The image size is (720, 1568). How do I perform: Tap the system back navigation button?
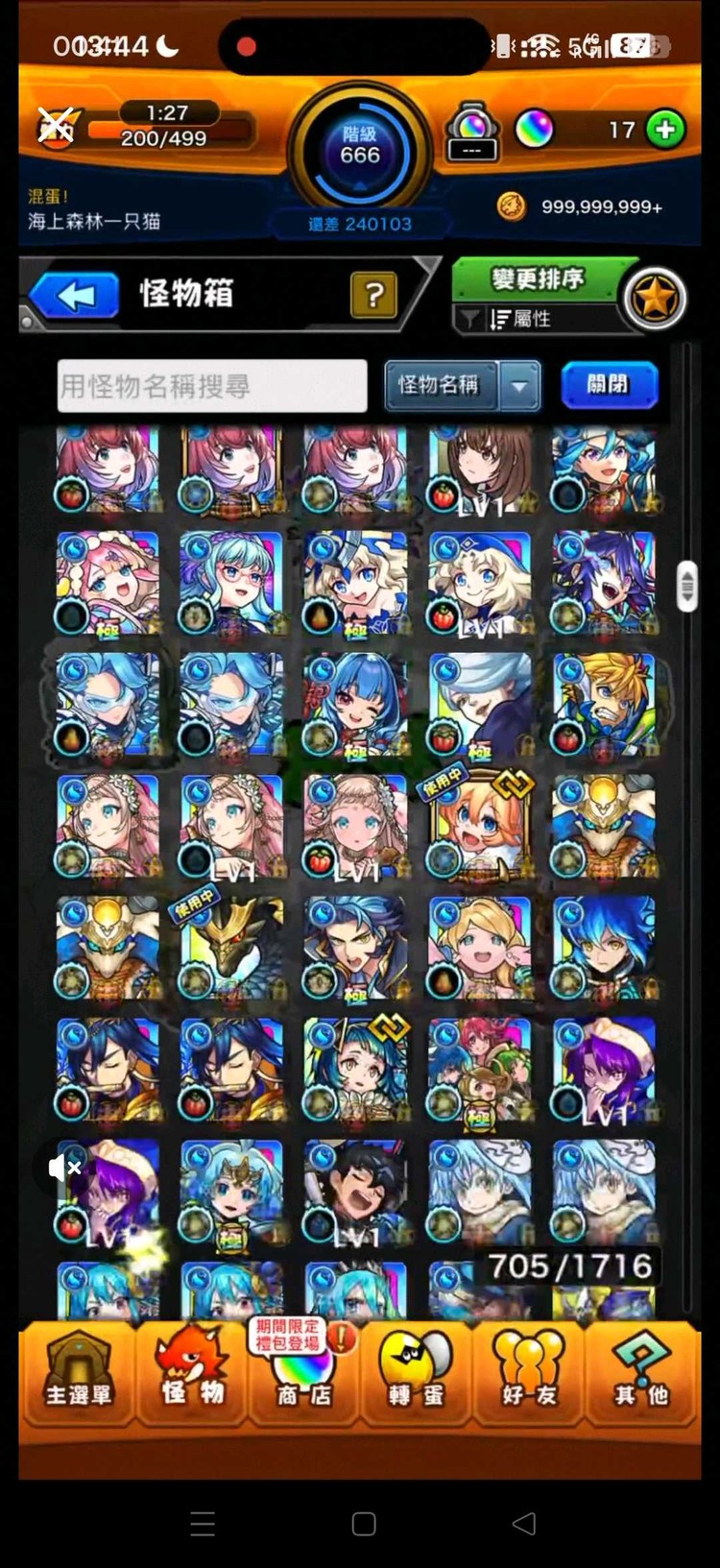click(523, 1523)
